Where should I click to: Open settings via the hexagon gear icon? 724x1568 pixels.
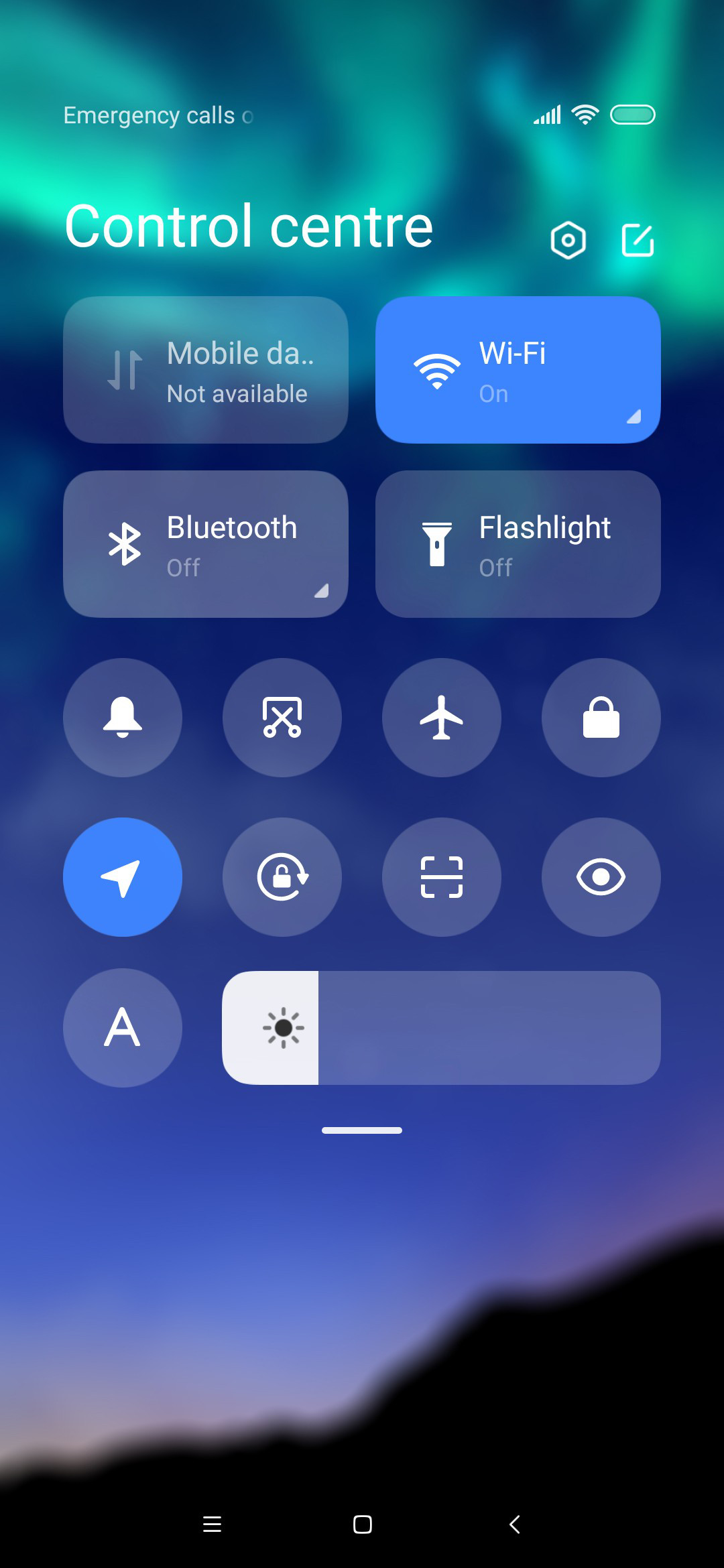pos(568,240)
